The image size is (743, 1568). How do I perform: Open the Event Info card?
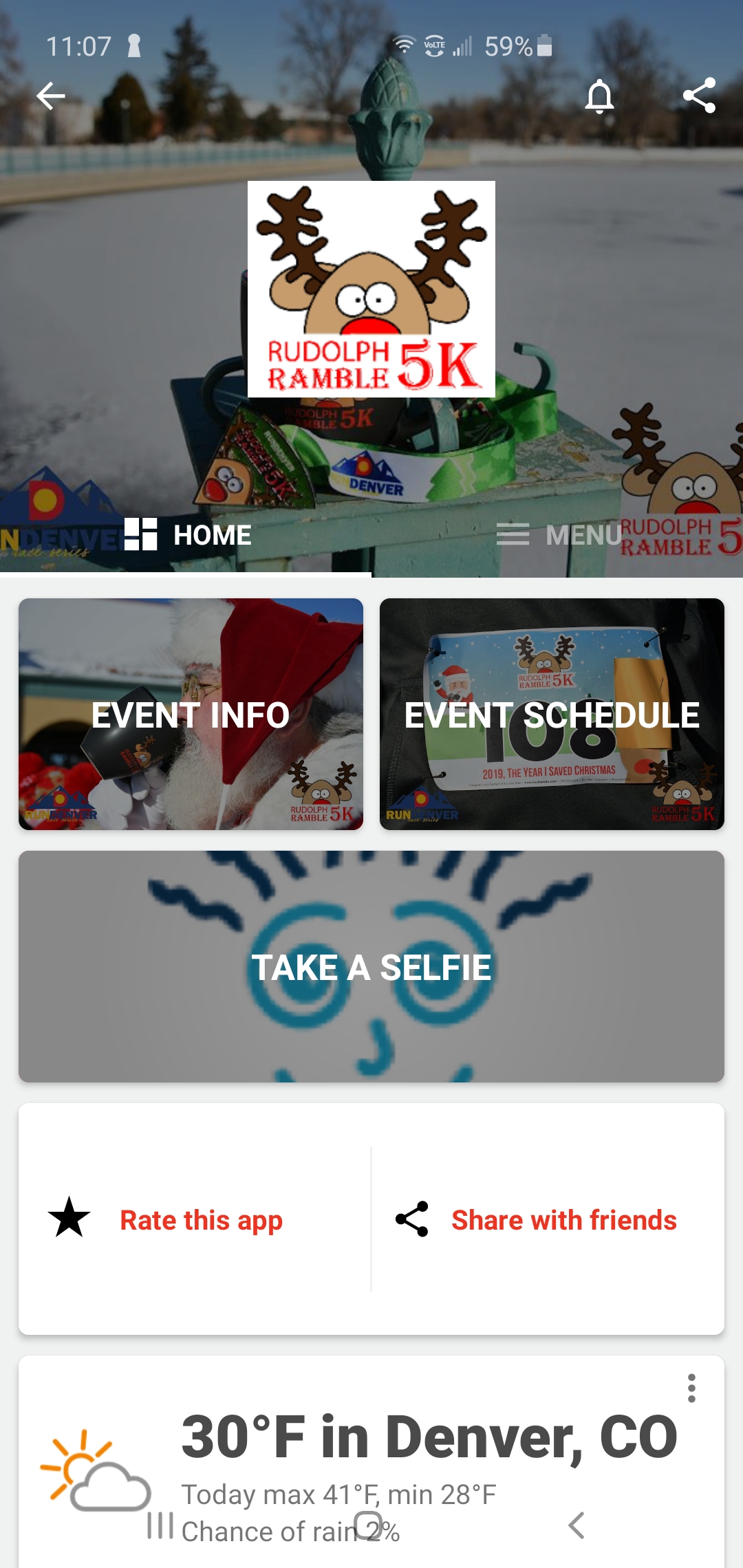[191, 714]
